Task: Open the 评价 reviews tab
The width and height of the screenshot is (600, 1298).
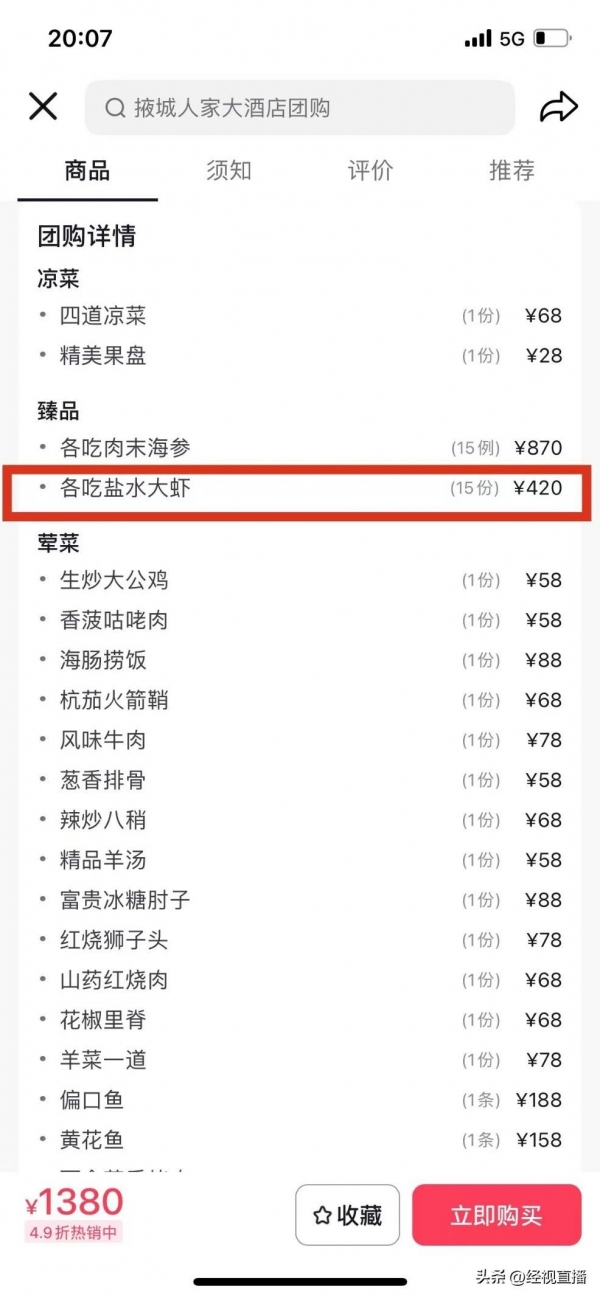Action: 370,171
